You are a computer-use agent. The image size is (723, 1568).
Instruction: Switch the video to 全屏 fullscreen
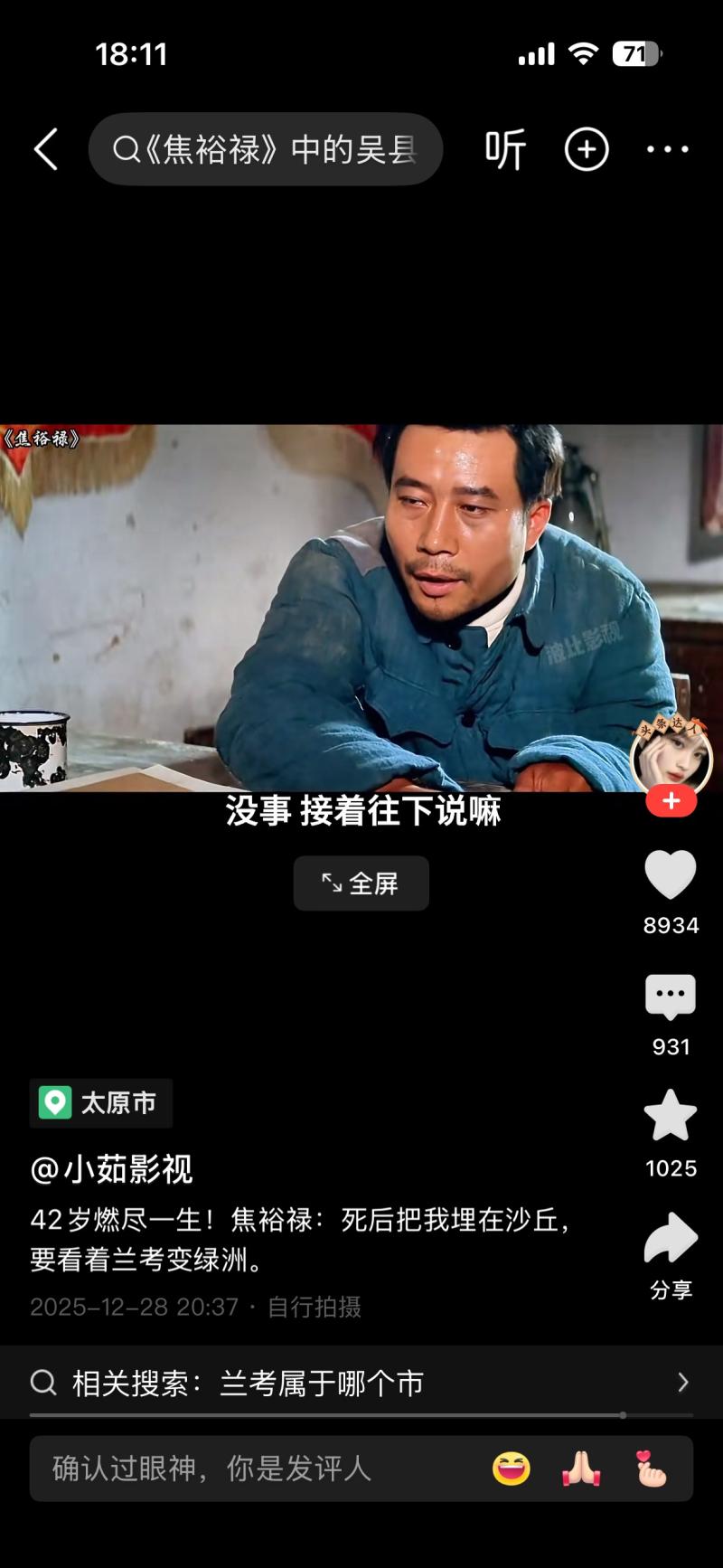pyautogui.click(x=361, y=883)
